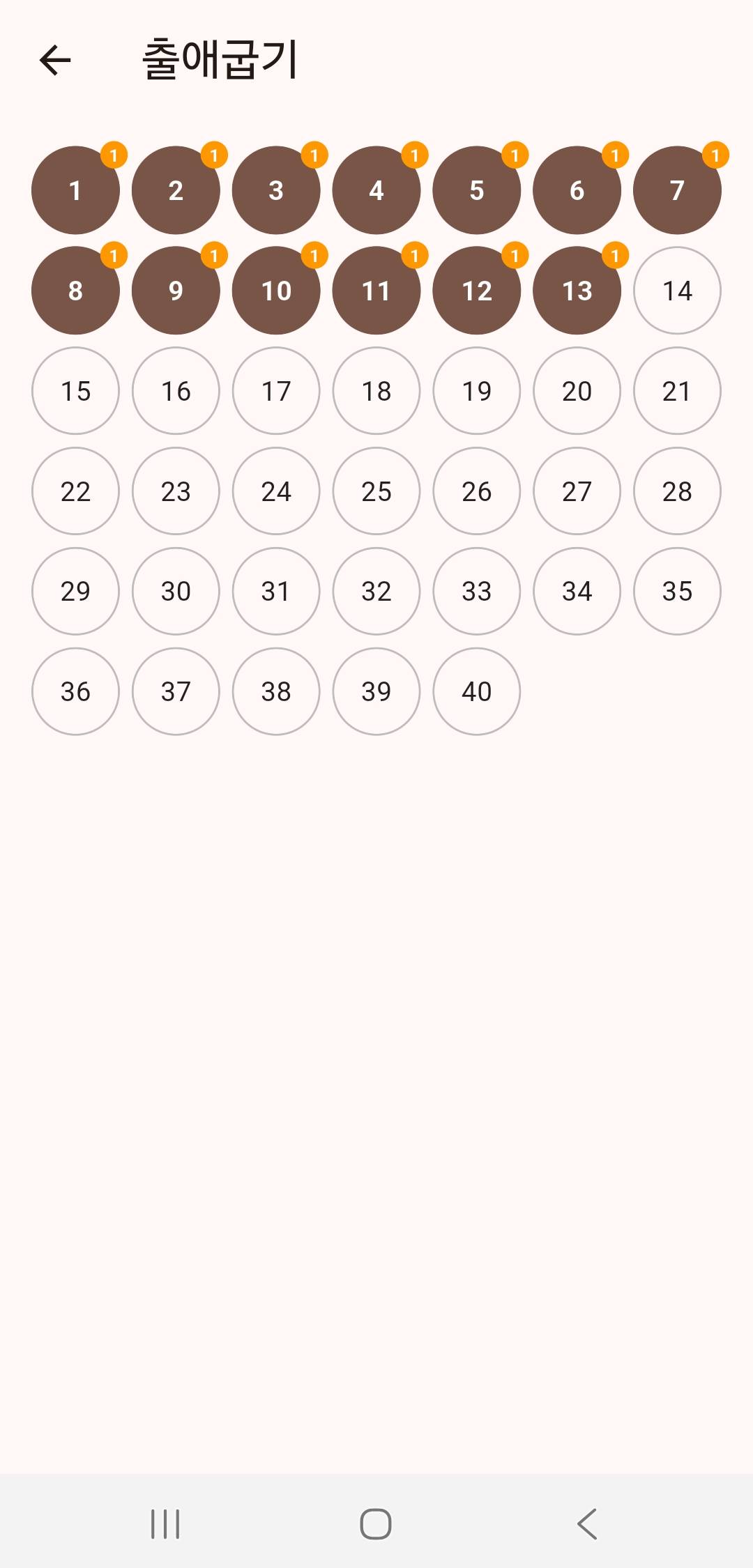This screenshot has height=1568, width=753.
Task: Choose circle number 30
Action: [x=176, y=591]
